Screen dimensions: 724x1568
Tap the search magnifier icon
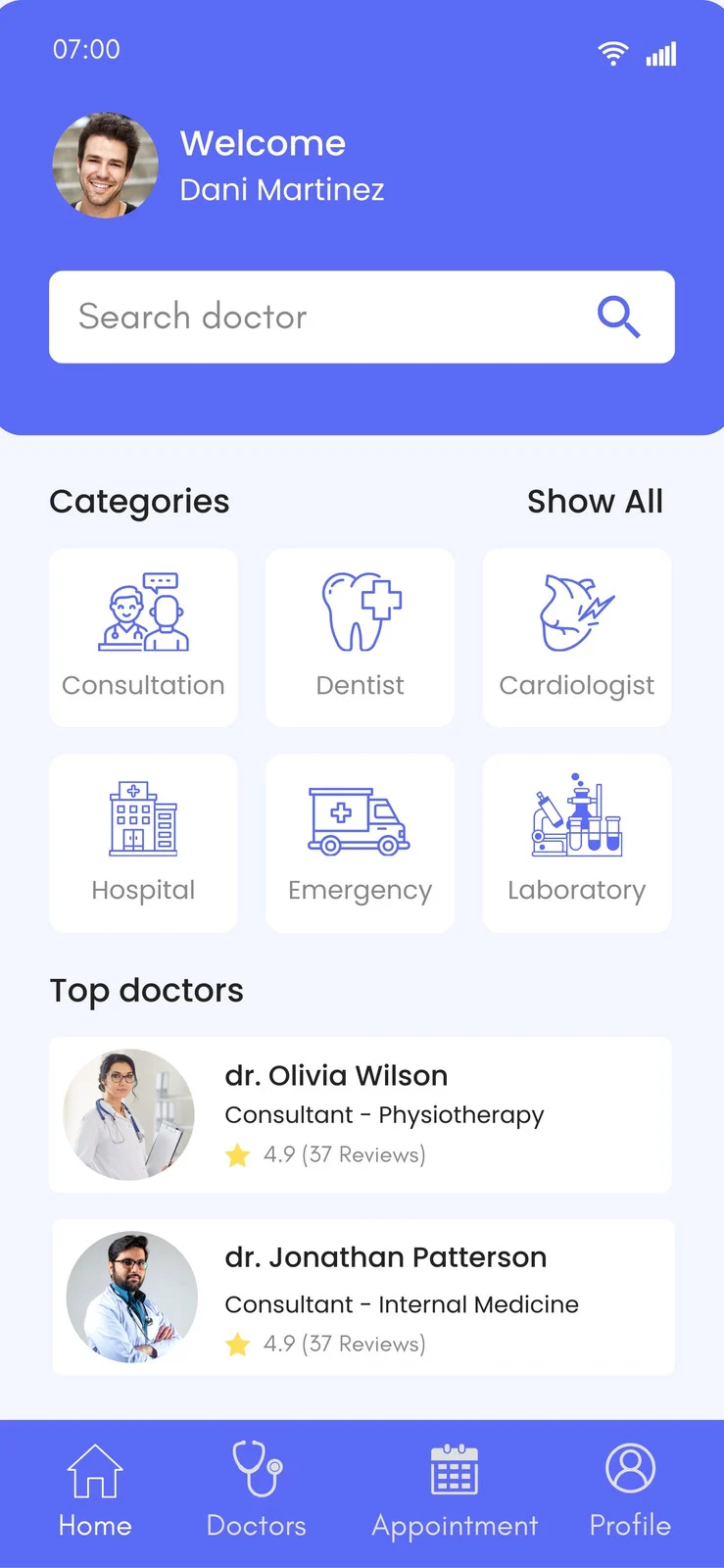point(617,317)
